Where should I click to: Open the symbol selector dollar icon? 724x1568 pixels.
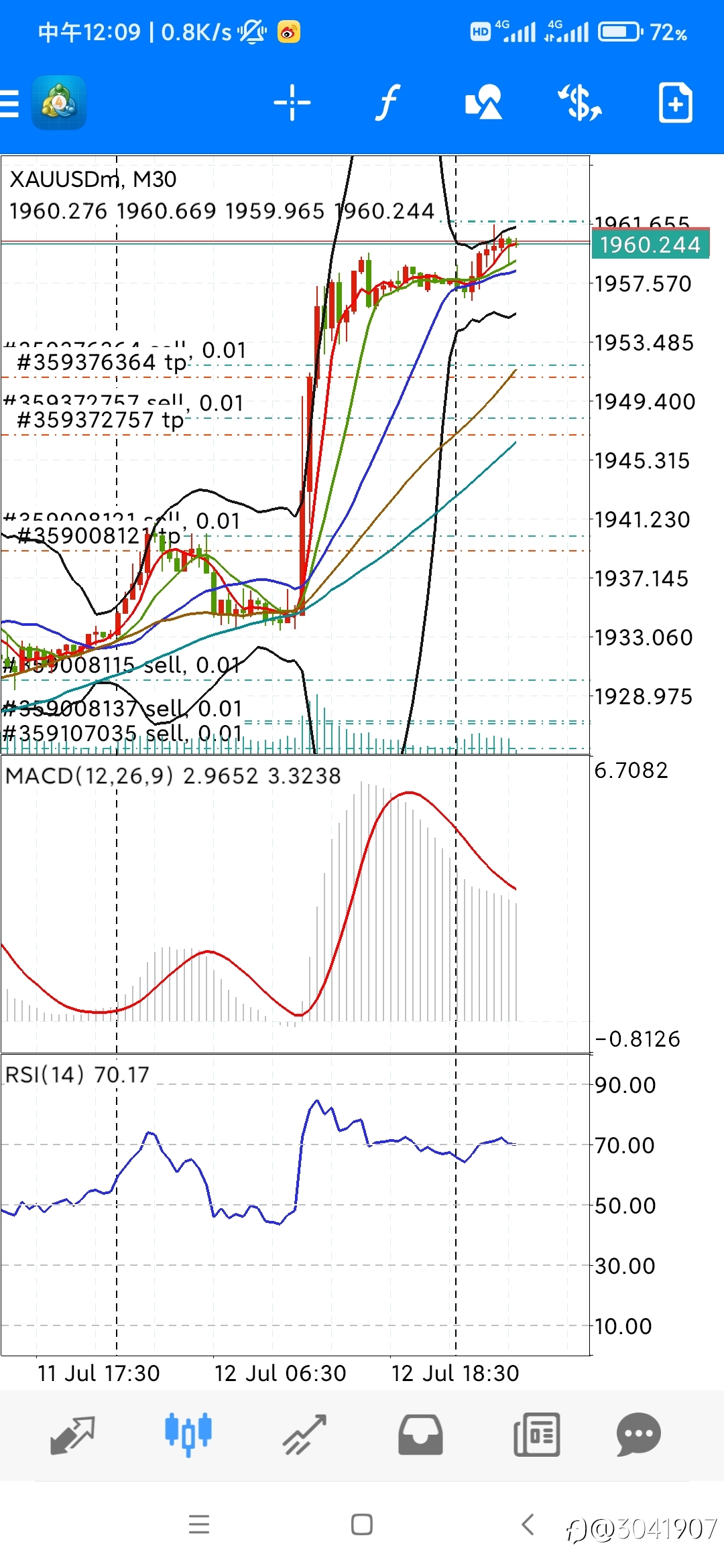click(580, 103)
